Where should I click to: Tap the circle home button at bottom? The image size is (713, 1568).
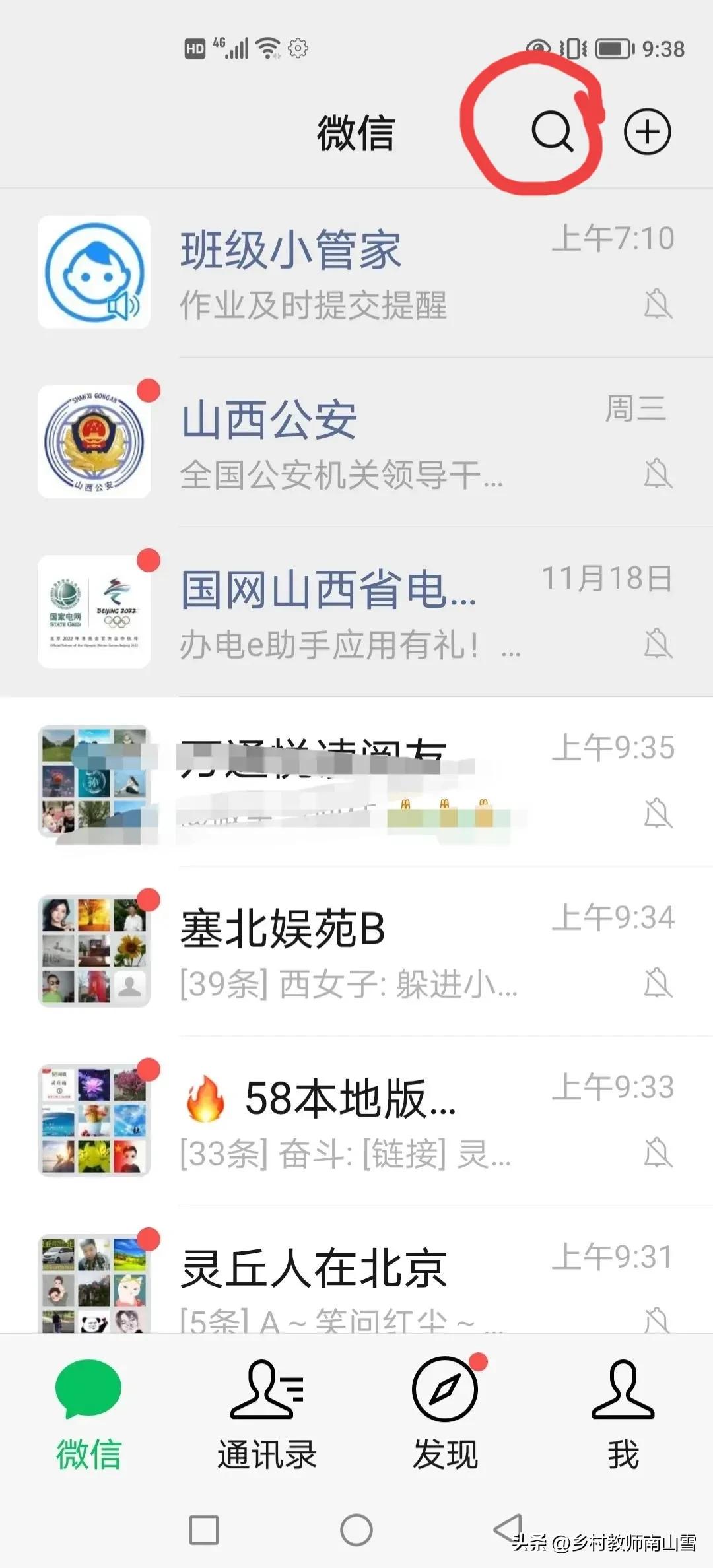(356, 1528)
